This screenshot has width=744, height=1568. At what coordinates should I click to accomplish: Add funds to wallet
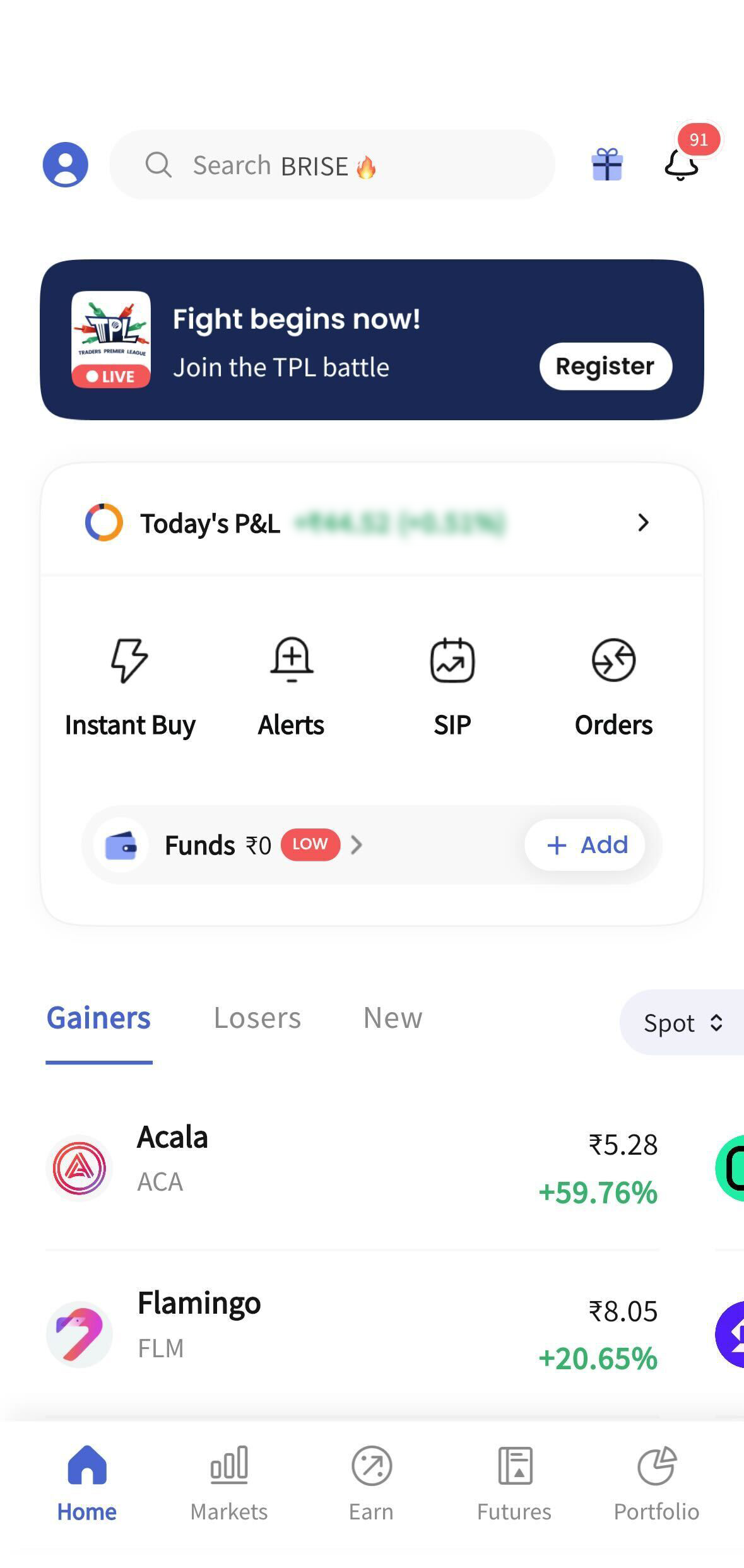[585, 845]
